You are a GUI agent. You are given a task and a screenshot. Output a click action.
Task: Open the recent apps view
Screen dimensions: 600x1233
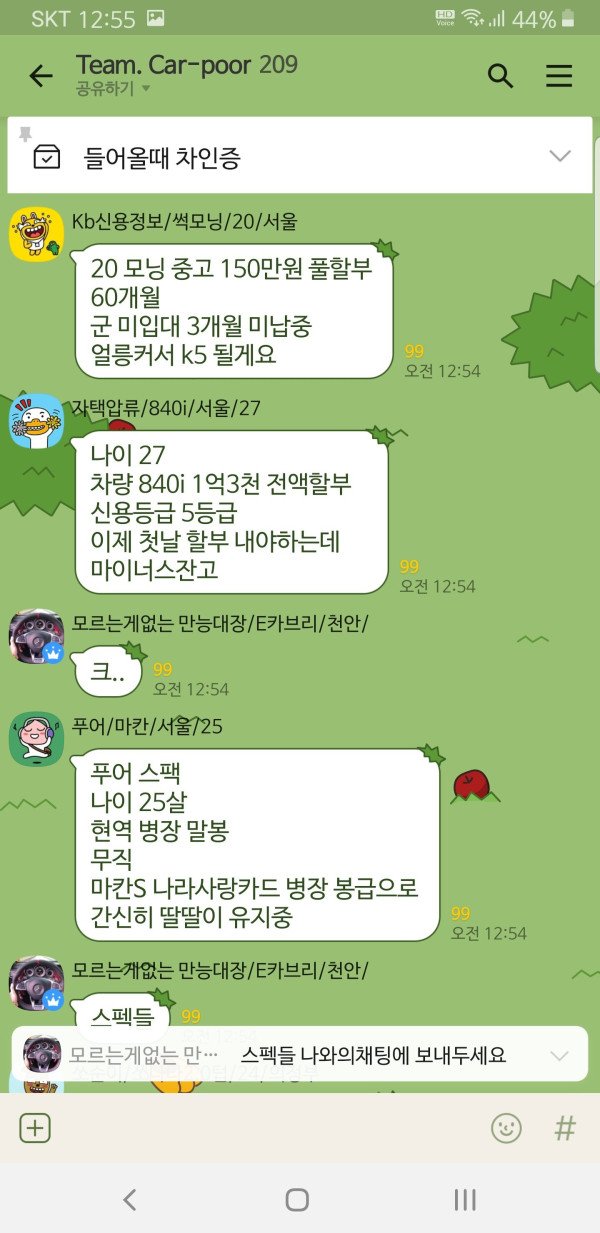click(464, 1199)
